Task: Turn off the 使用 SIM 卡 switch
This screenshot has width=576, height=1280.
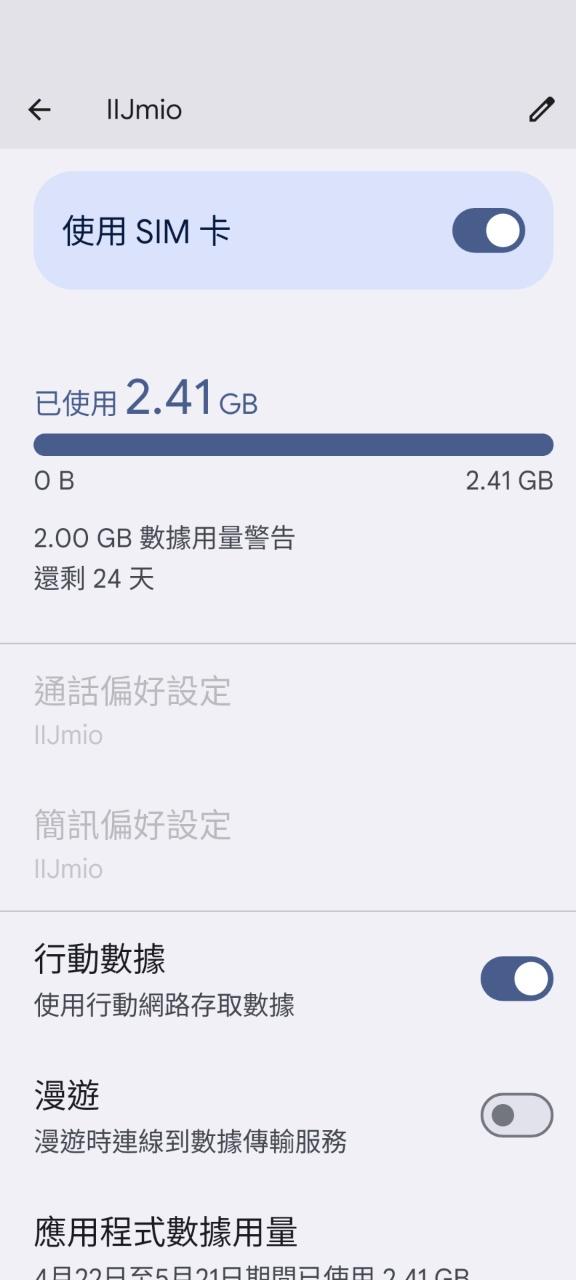Action: coord(488,230)
